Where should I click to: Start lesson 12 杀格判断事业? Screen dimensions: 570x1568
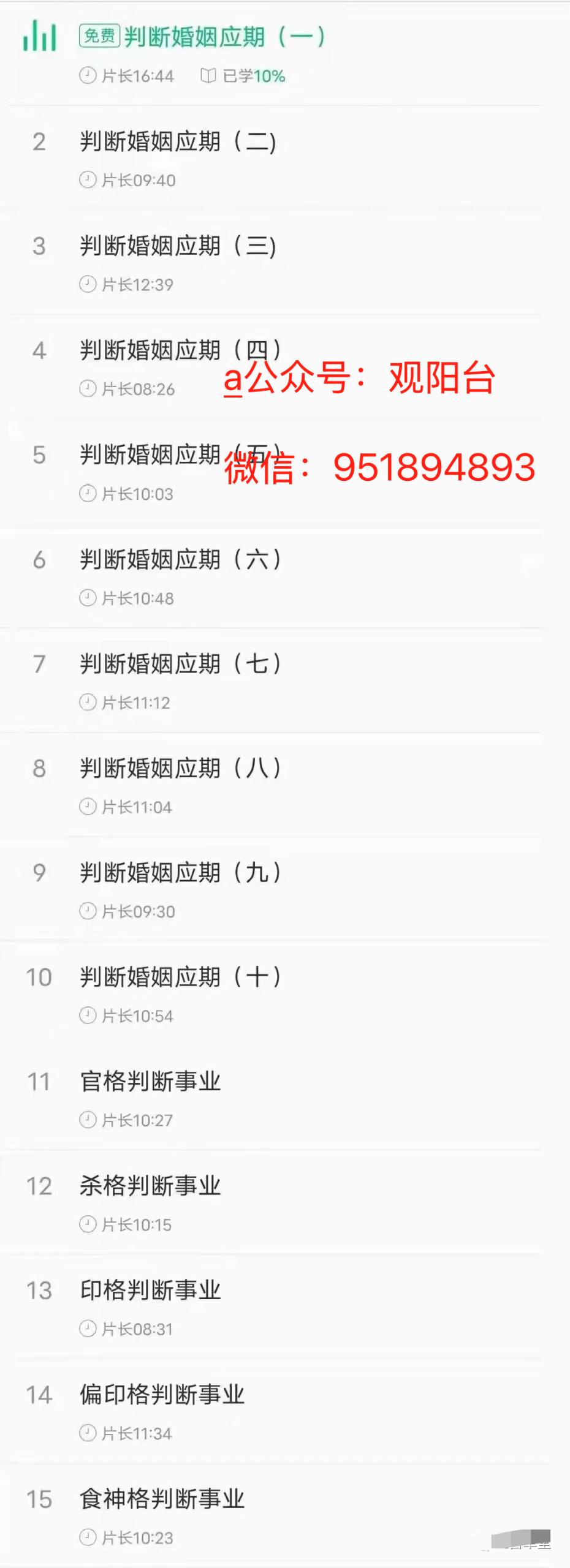click(x=150, y=1186)
